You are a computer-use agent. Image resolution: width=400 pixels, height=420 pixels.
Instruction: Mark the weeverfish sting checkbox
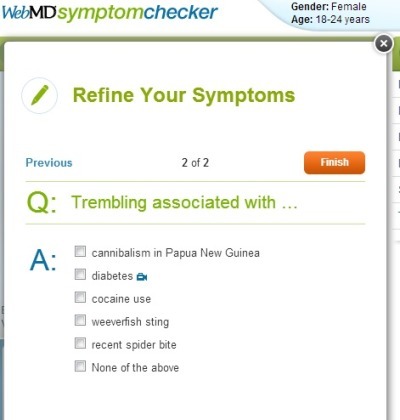point(80,320)
